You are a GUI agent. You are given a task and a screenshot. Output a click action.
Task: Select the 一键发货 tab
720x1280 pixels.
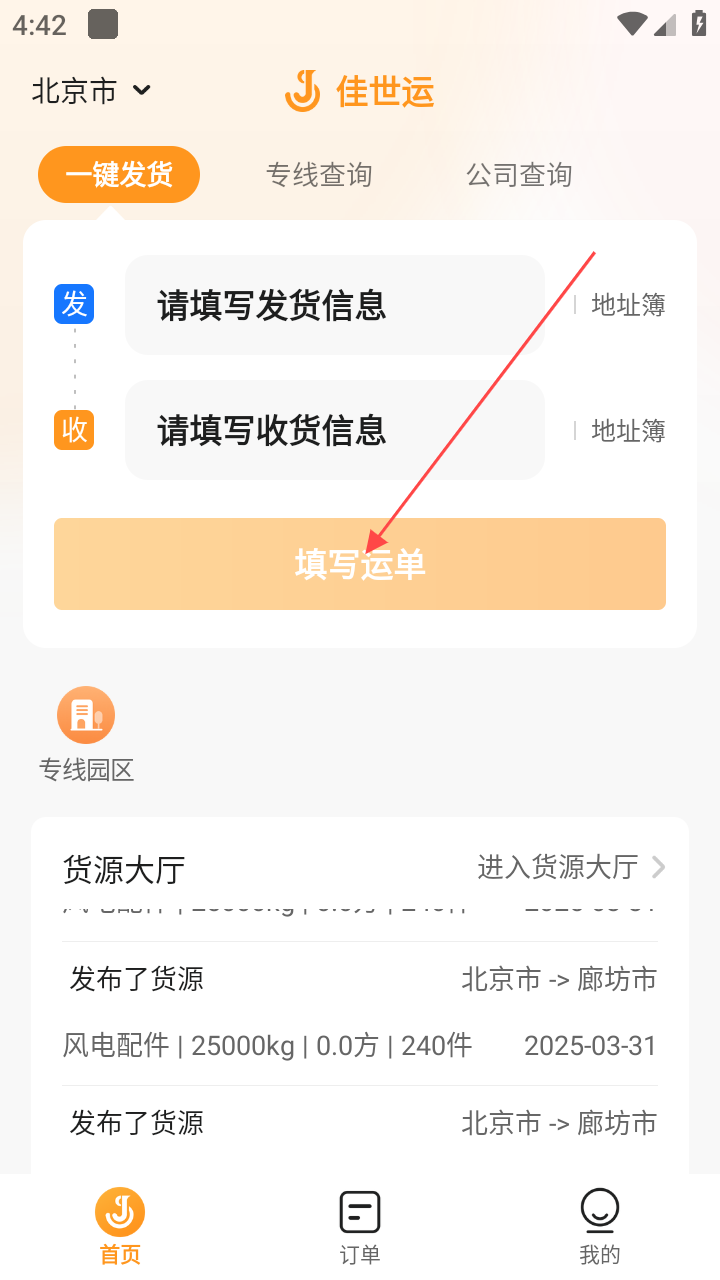(119, 175)
